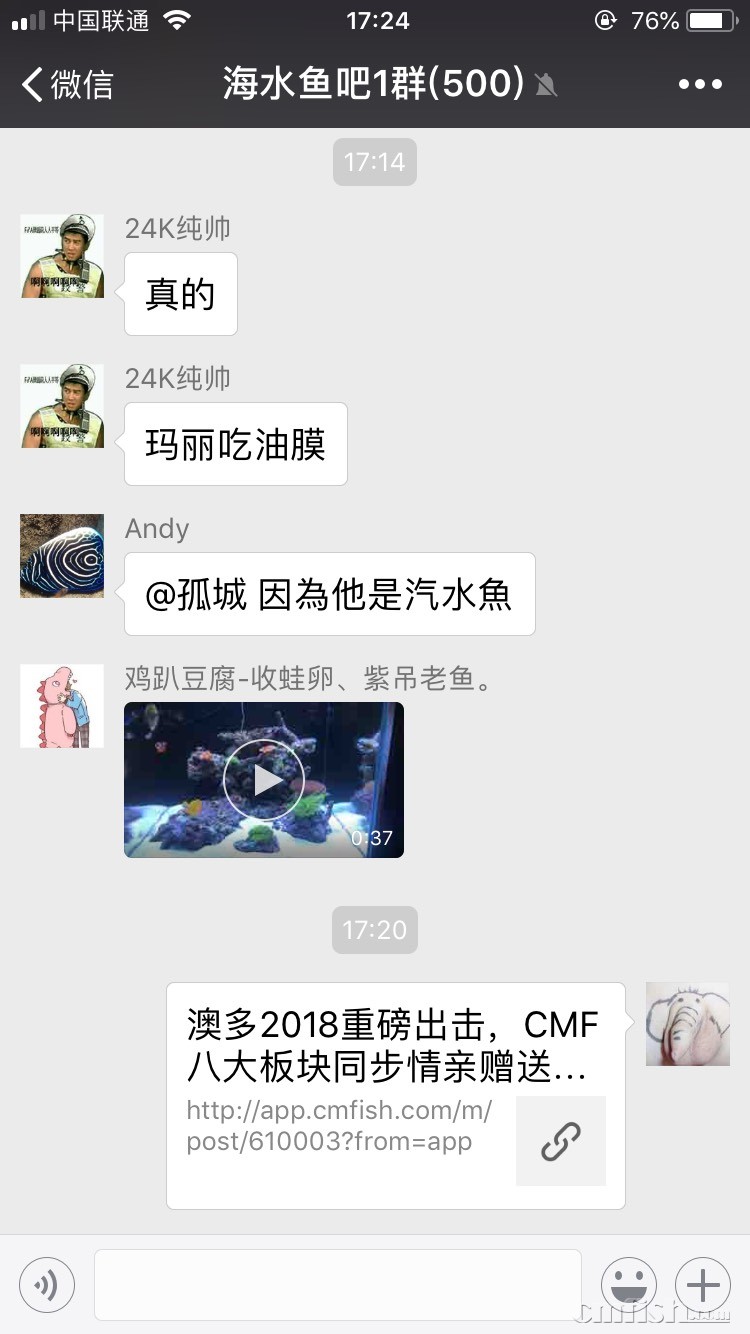This screenshot has height=1334, width=750.
Task: Open my own avatar beside link message
Action: [687, 1024]
